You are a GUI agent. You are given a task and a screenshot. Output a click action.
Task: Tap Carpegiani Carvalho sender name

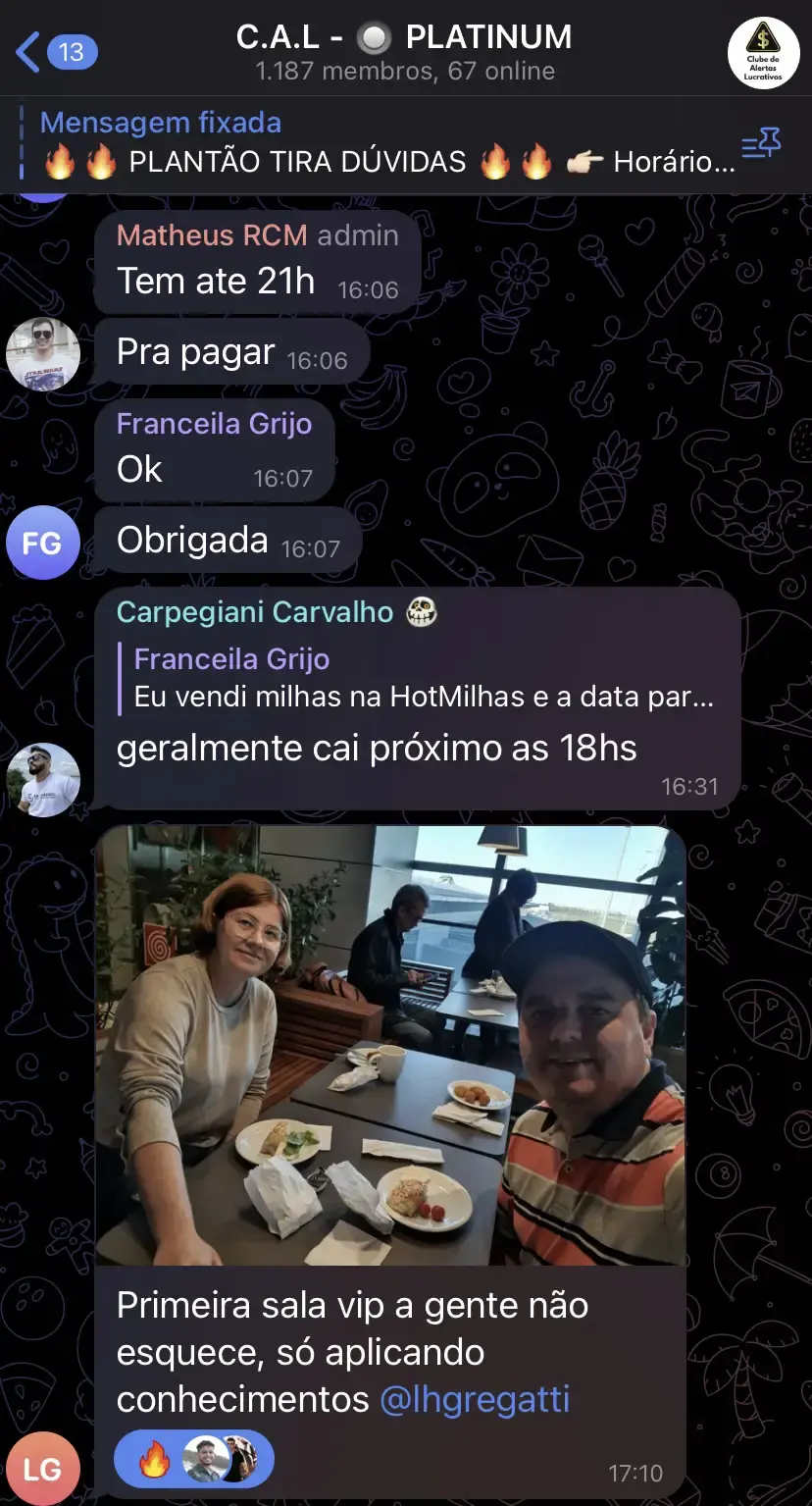click(254, 612)
